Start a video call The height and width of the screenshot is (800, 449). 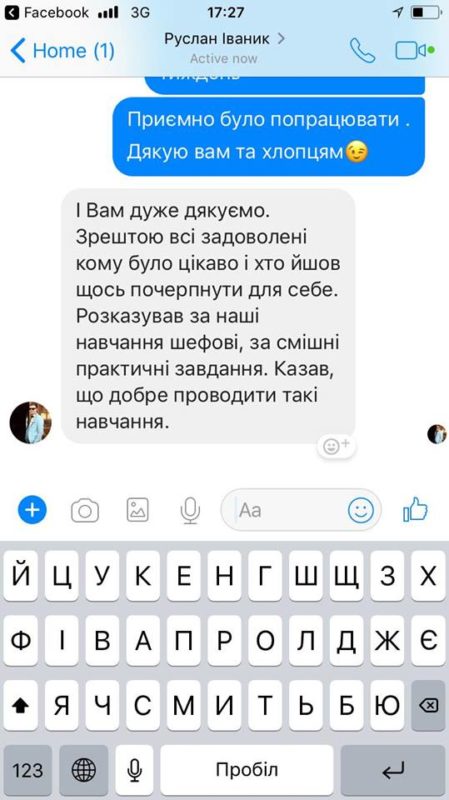(415, 51)
